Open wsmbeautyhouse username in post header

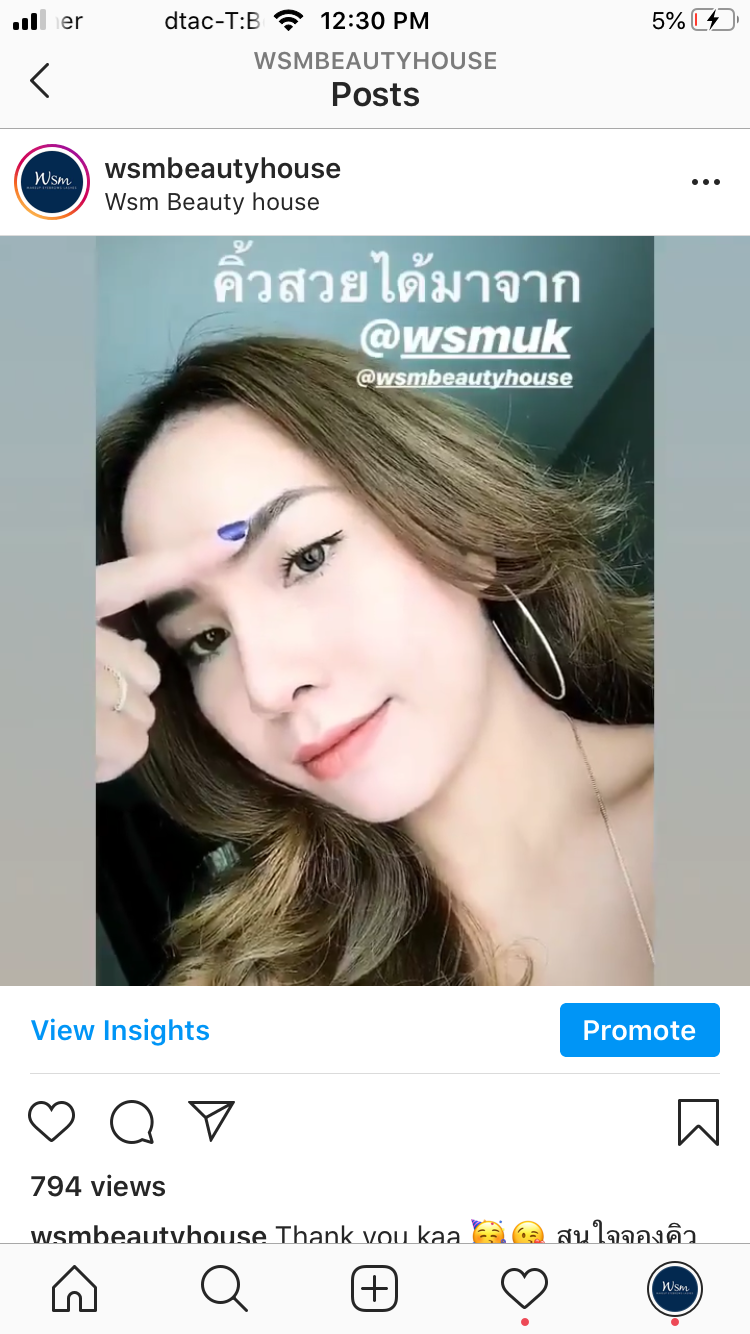click(x=222, y=168)
